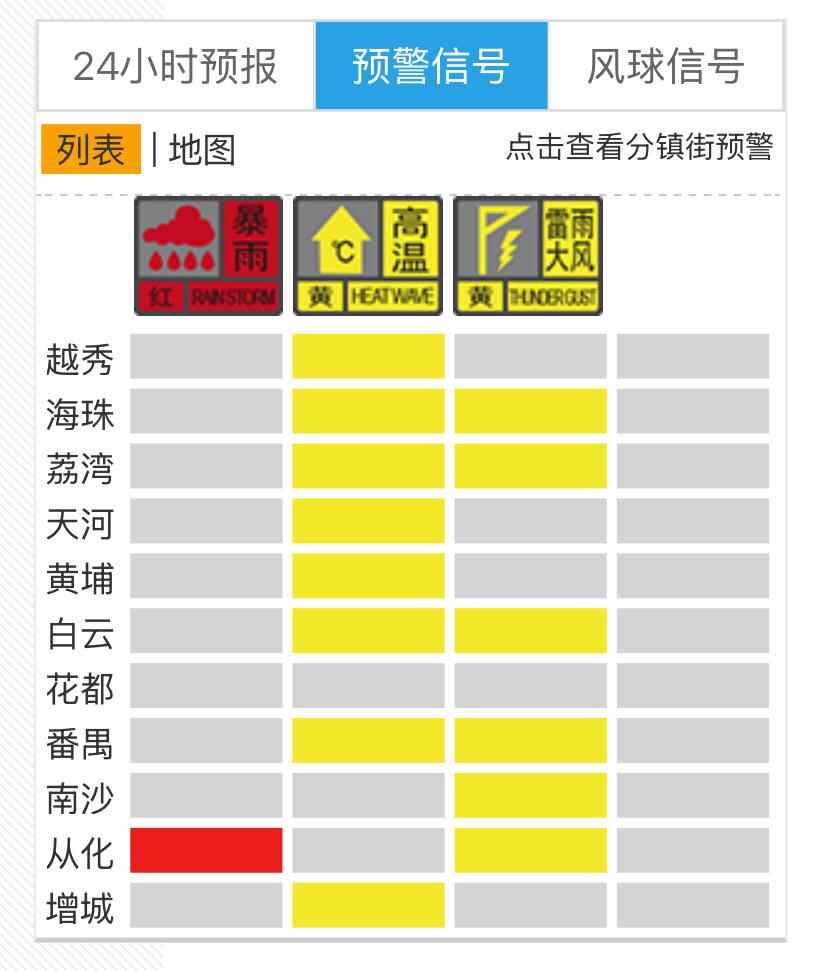This screenshot has height=971, width=824.
Task: Switch to 地图 view
Action: (202, 150)
